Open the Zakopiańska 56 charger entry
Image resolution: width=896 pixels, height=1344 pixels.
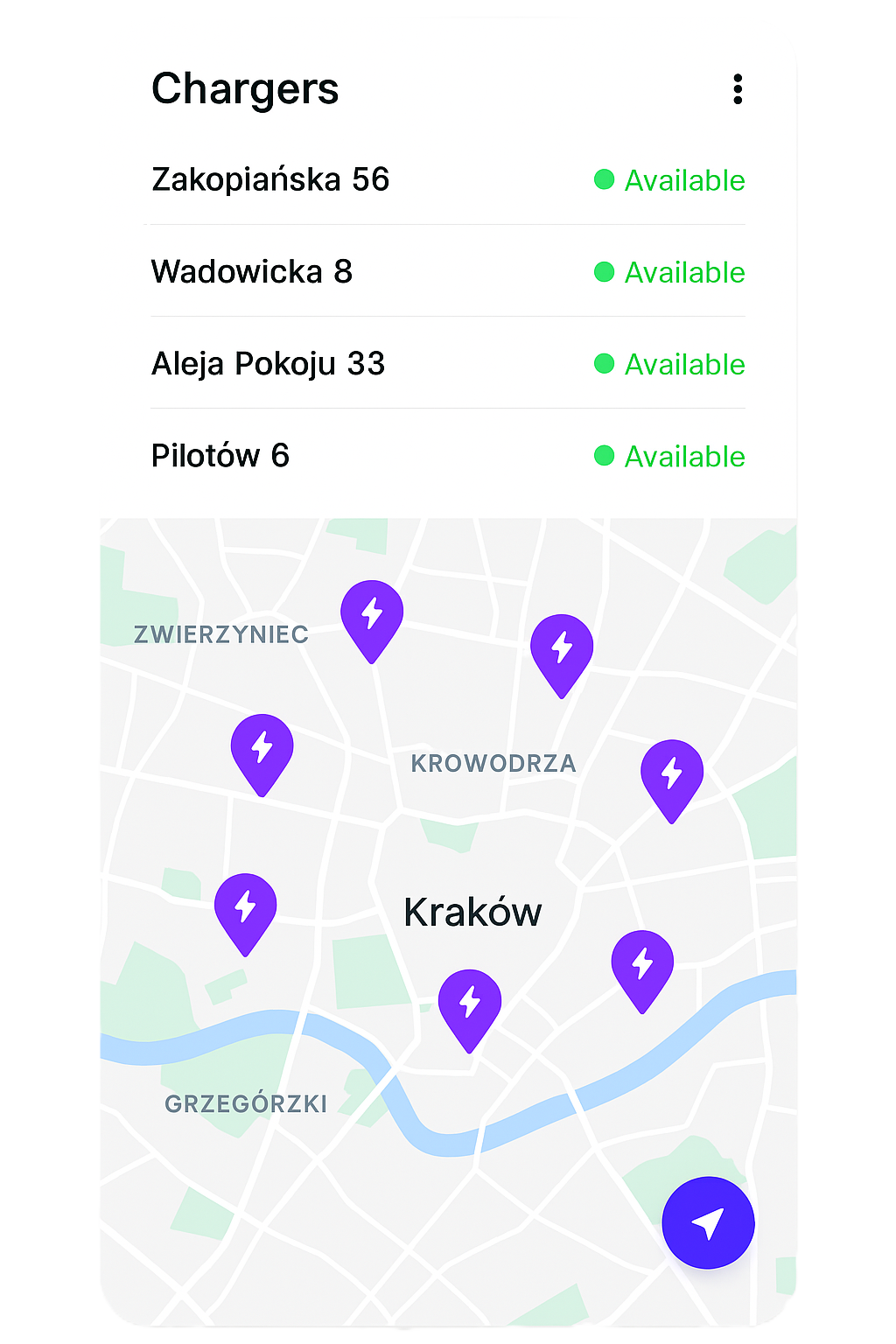270,180
